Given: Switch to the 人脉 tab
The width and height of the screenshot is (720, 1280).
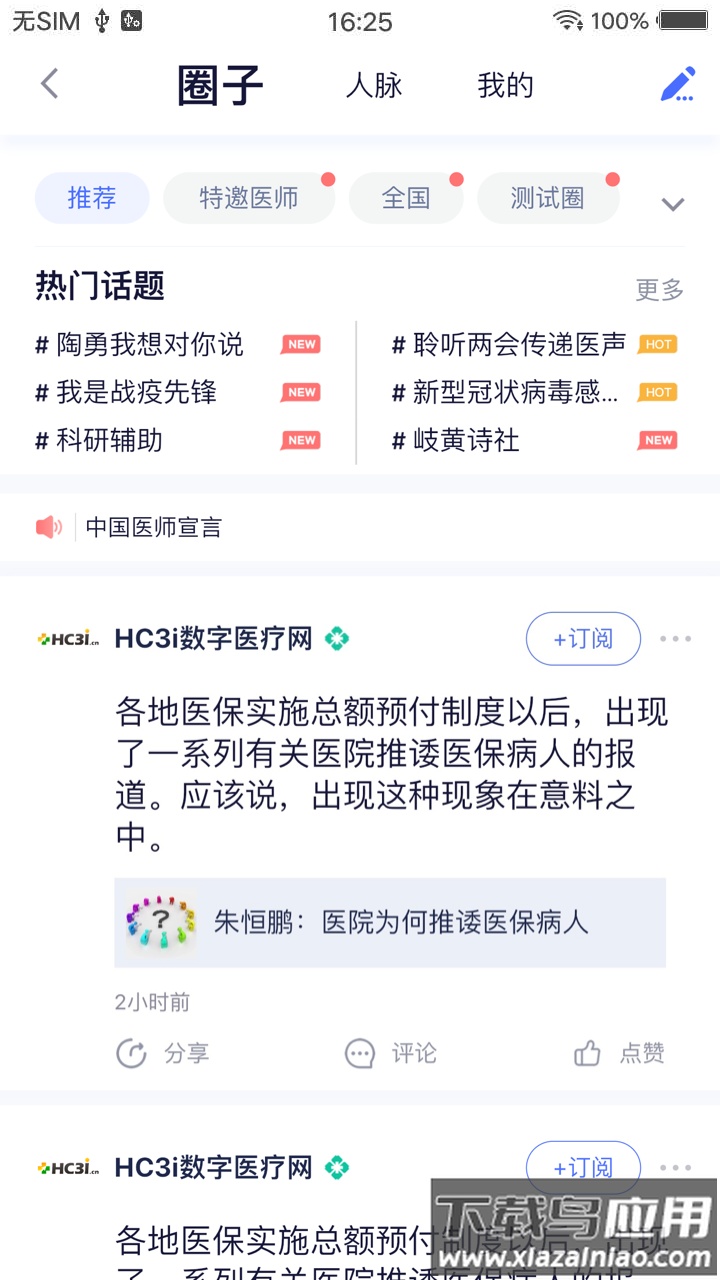Looking at the screenshot, I should click(x=374, y=86).
